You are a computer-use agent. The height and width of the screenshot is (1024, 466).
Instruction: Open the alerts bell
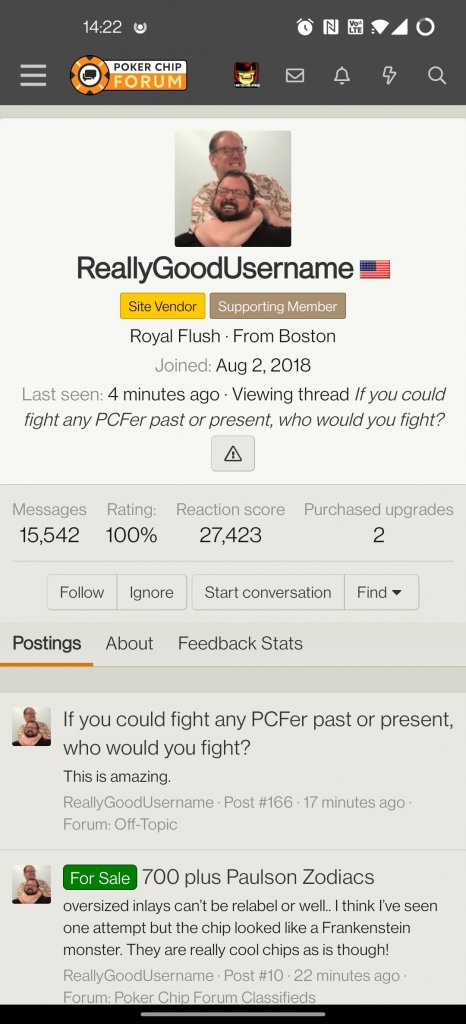click(342, 76)
